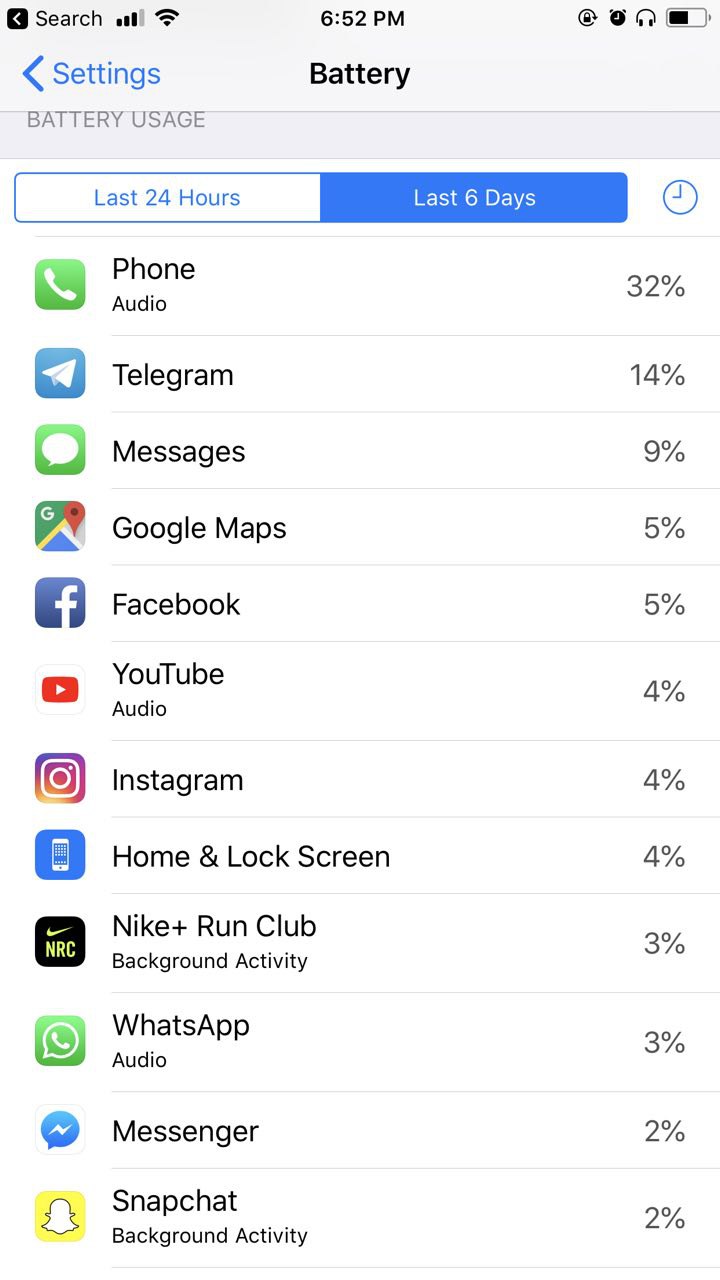Image resolution: width=720 pixels, height=1280 pixels.
Task: Select the Instagram row
Action: point(360,779)
